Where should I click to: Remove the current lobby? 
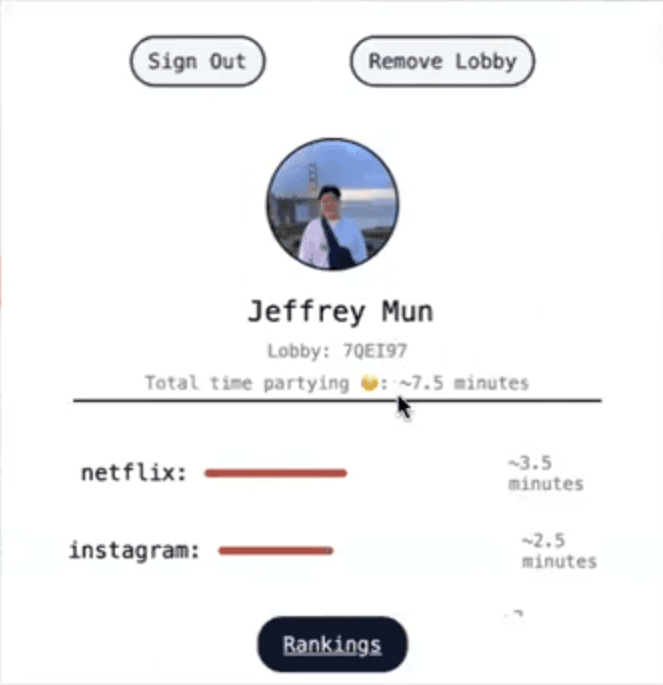coord(442,61)
